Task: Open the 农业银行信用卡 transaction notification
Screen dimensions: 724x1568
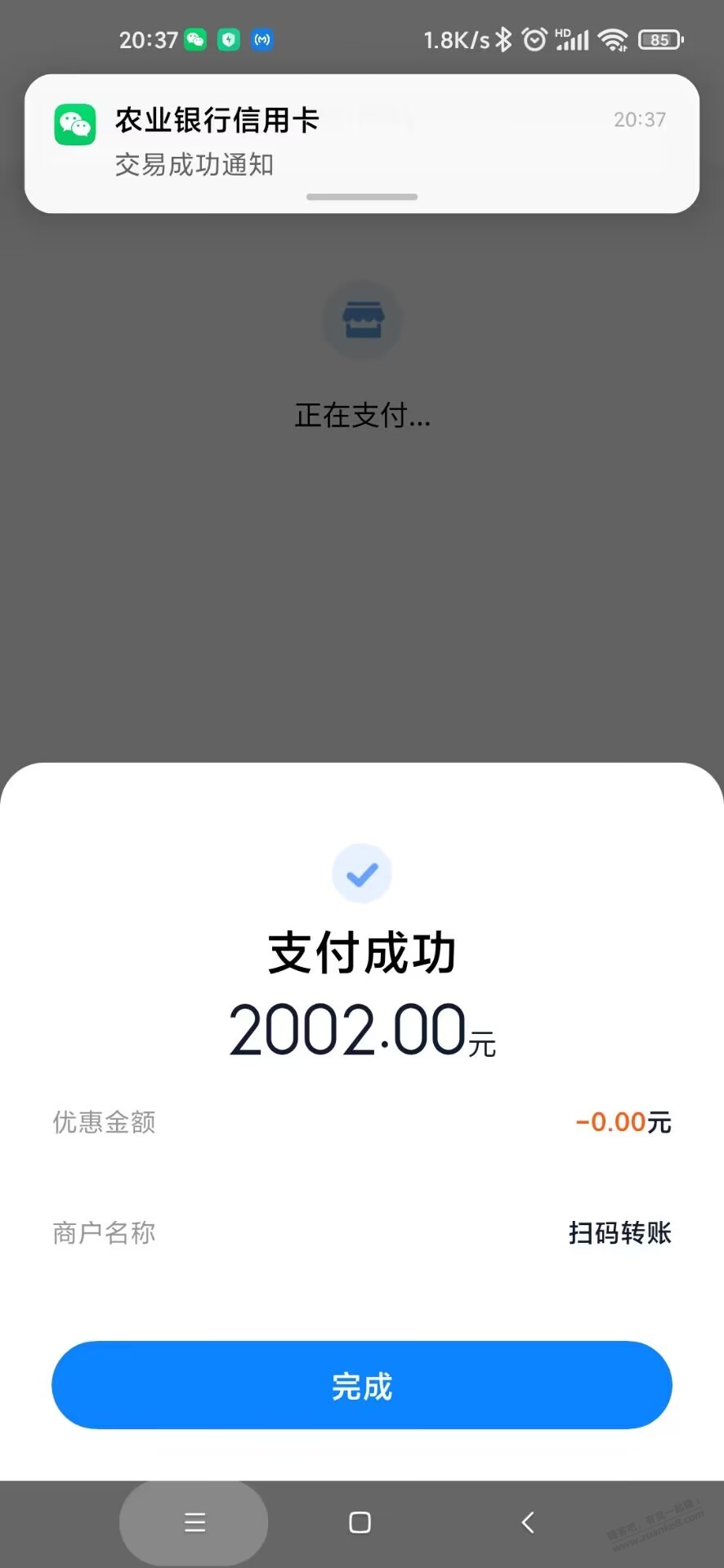Action: 362,144
